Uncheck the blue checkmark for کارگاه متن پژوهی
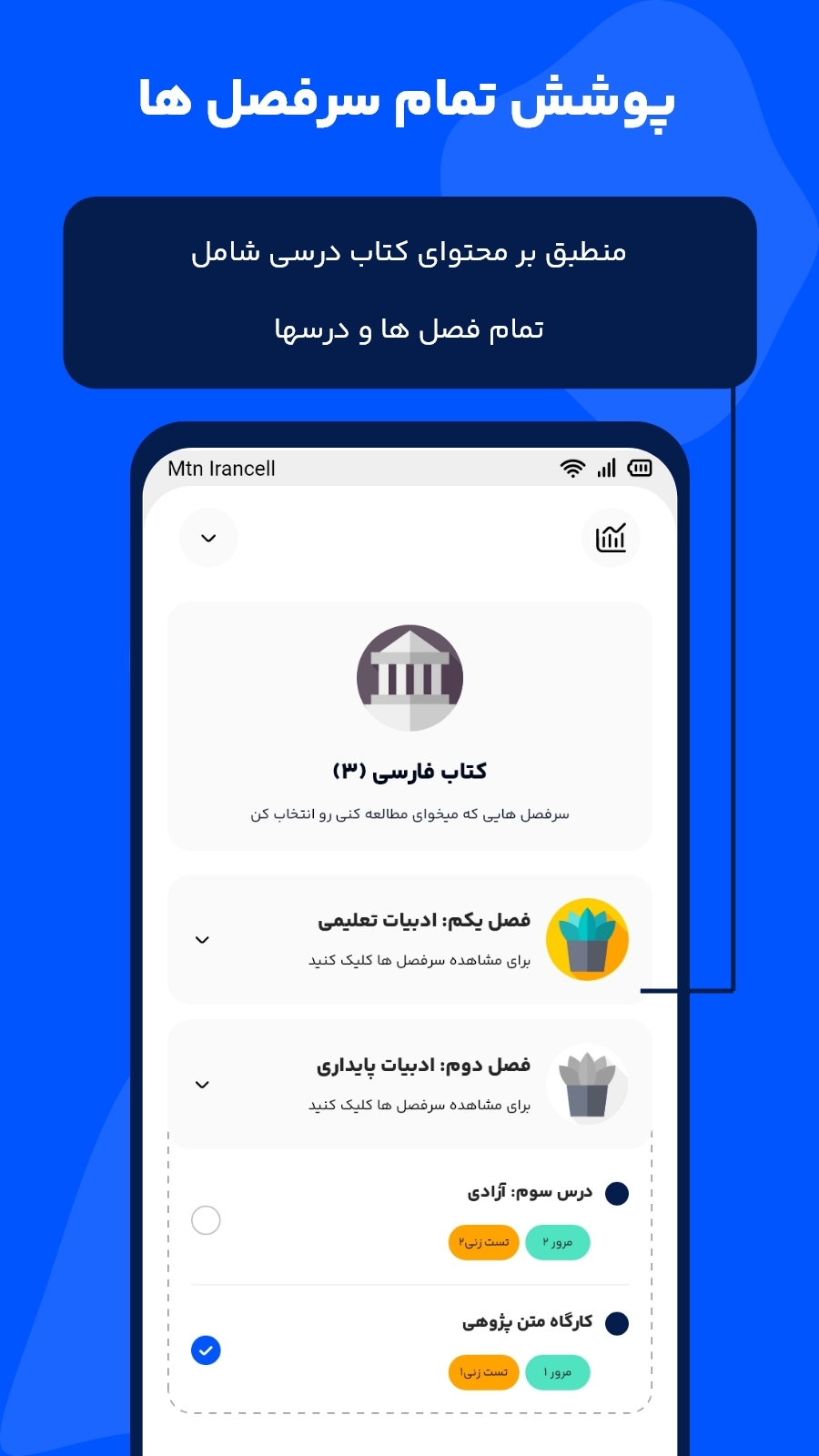This screenshot has width=819, height=1456. point(206,1350)
